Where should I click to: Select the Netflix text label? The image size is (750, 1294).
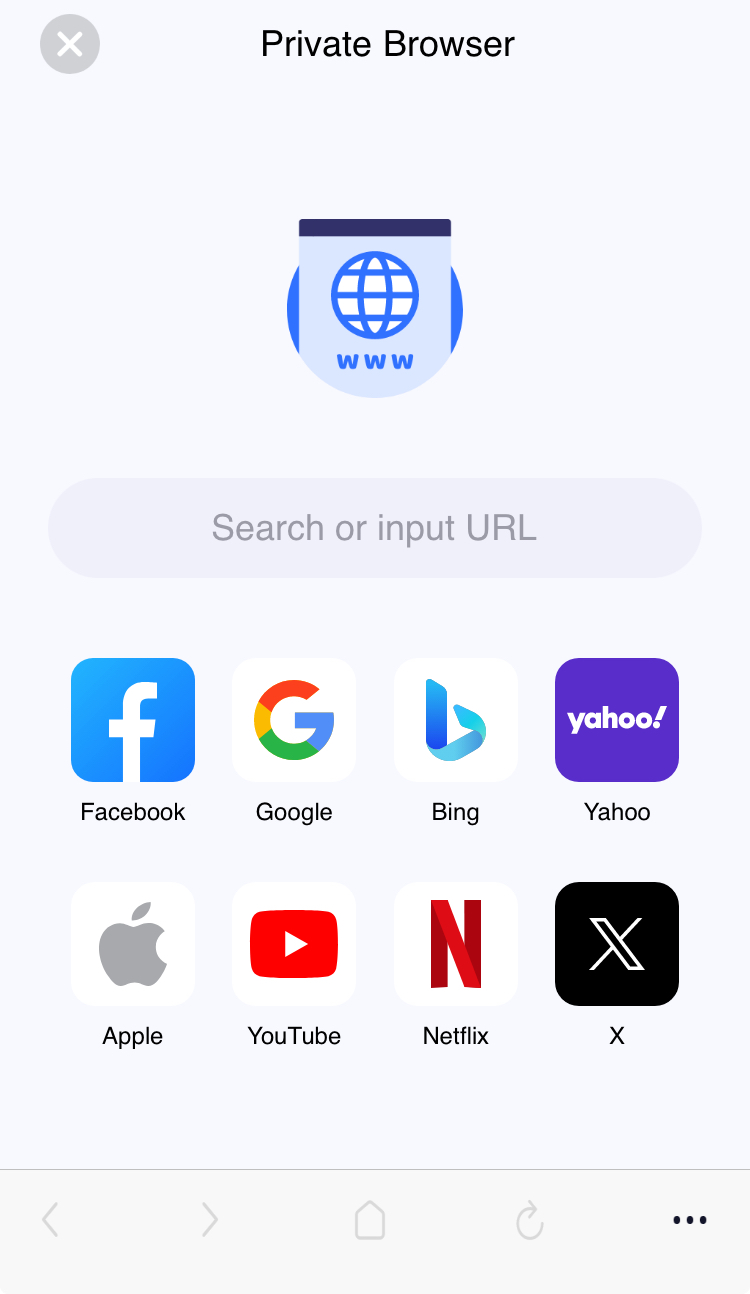point(455,1036)
